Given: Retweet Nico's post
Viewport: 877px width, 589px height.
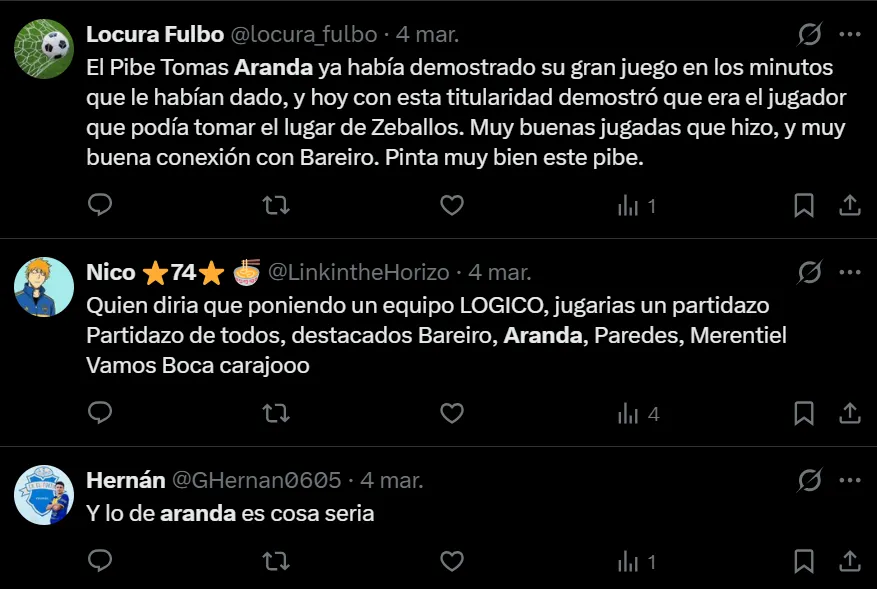Looking at the screenshot, I should pyautogui.click(x=276, y=413).
